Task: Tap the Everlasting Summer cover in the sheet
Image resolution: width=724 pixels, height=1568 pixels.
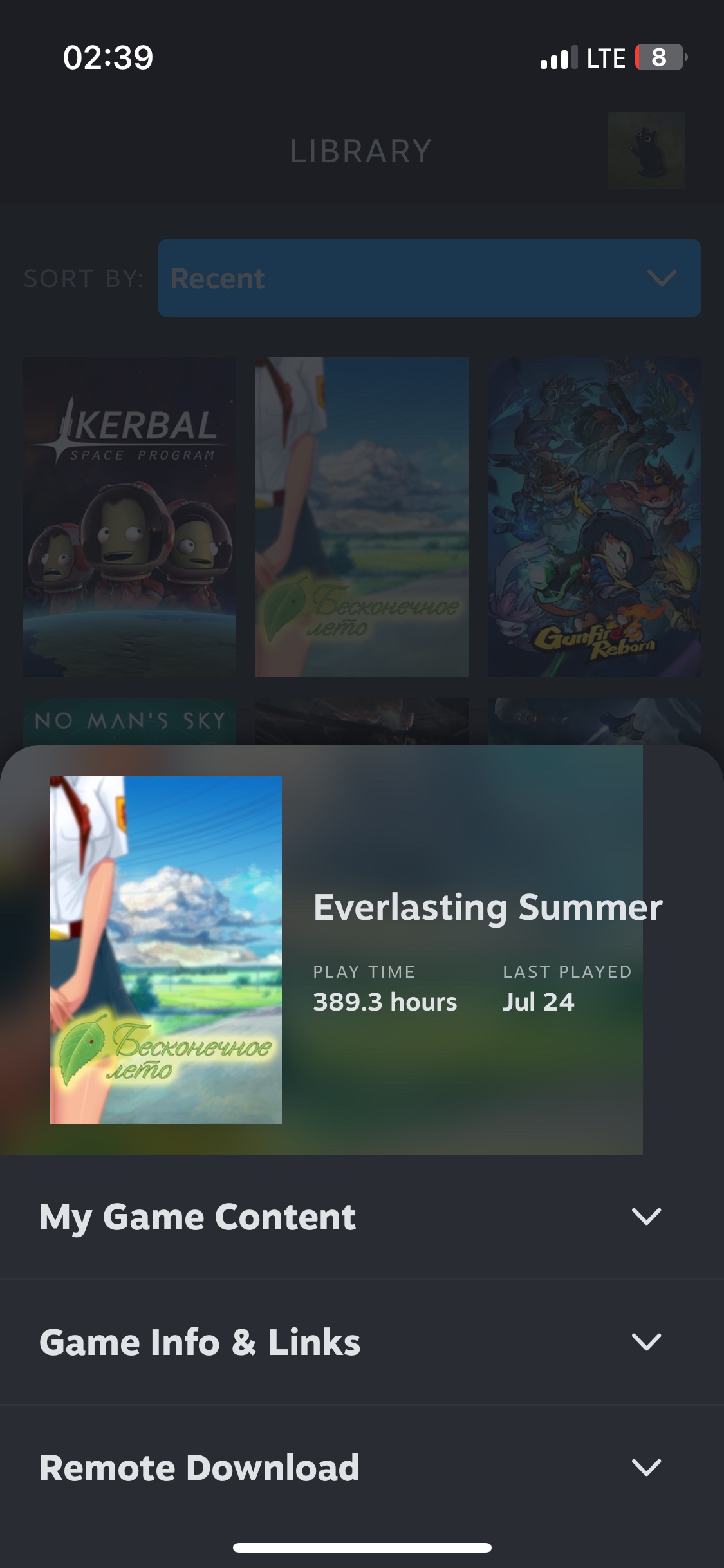Action: [x=166, y=950]
